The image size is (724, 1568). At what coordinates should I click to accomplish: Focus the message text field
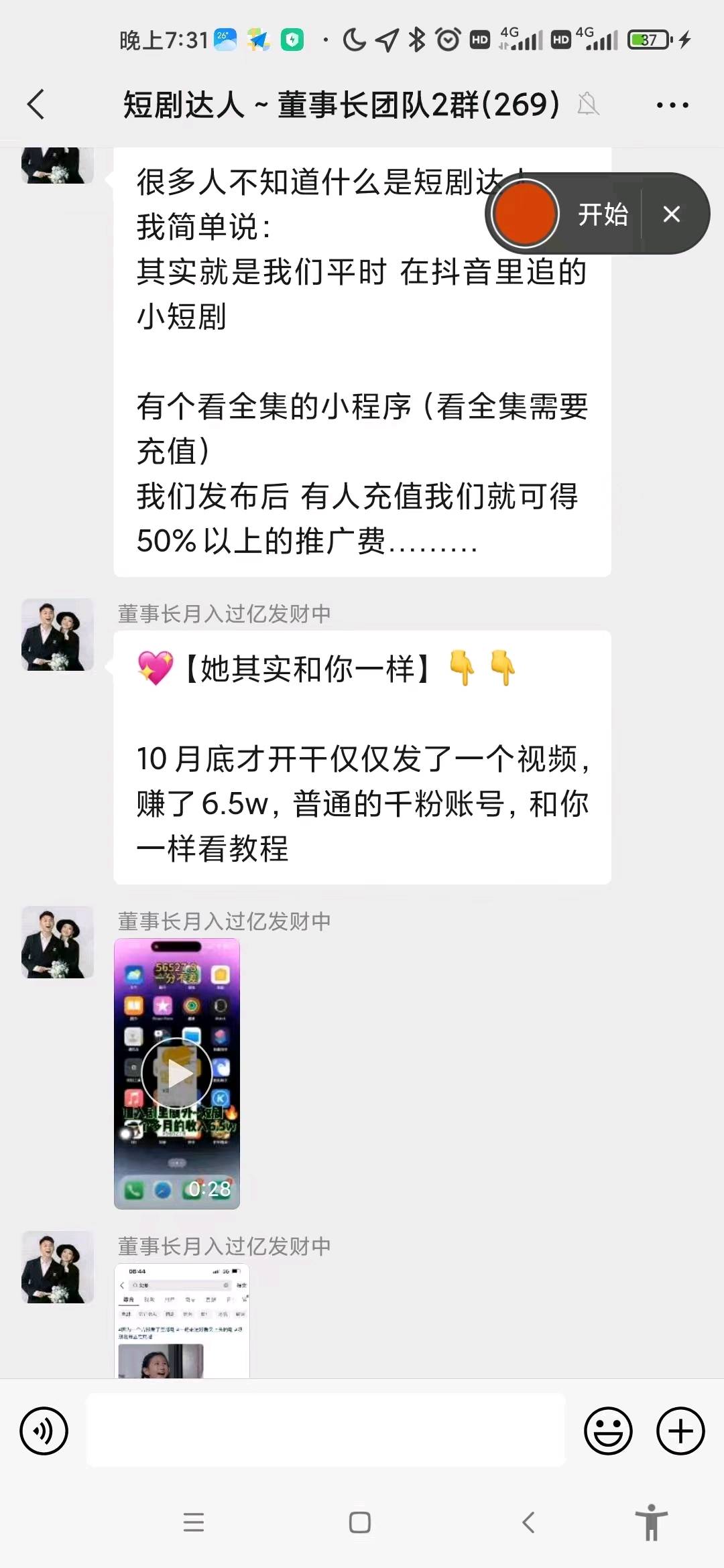[x=326, y=1430]
